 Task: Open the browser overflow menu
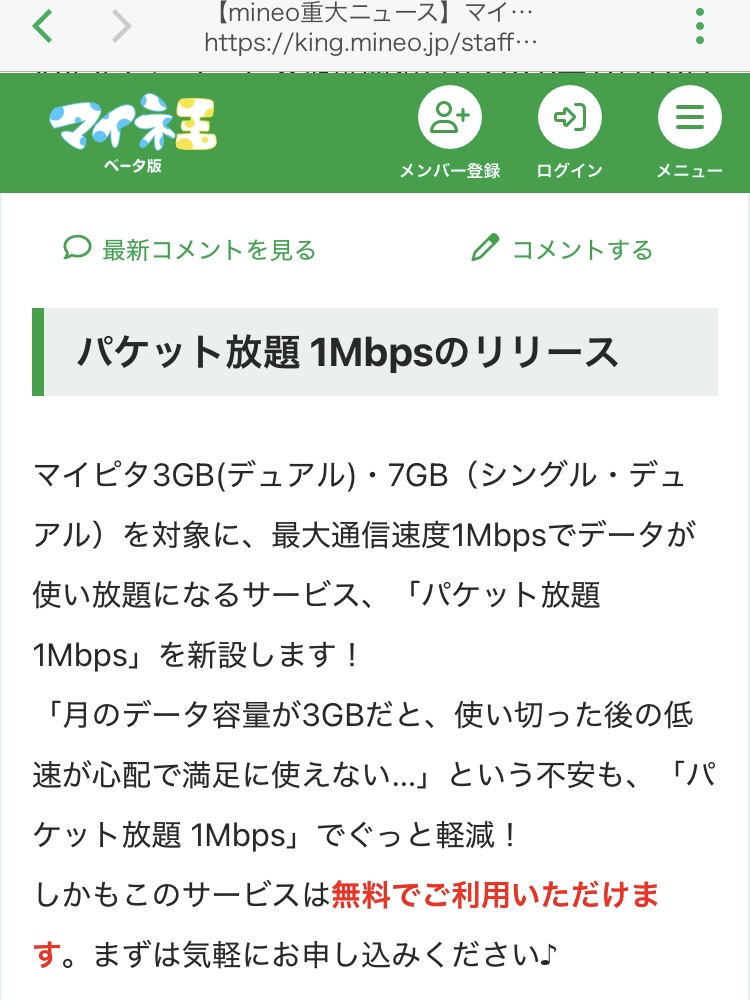[x=699, y=27]
